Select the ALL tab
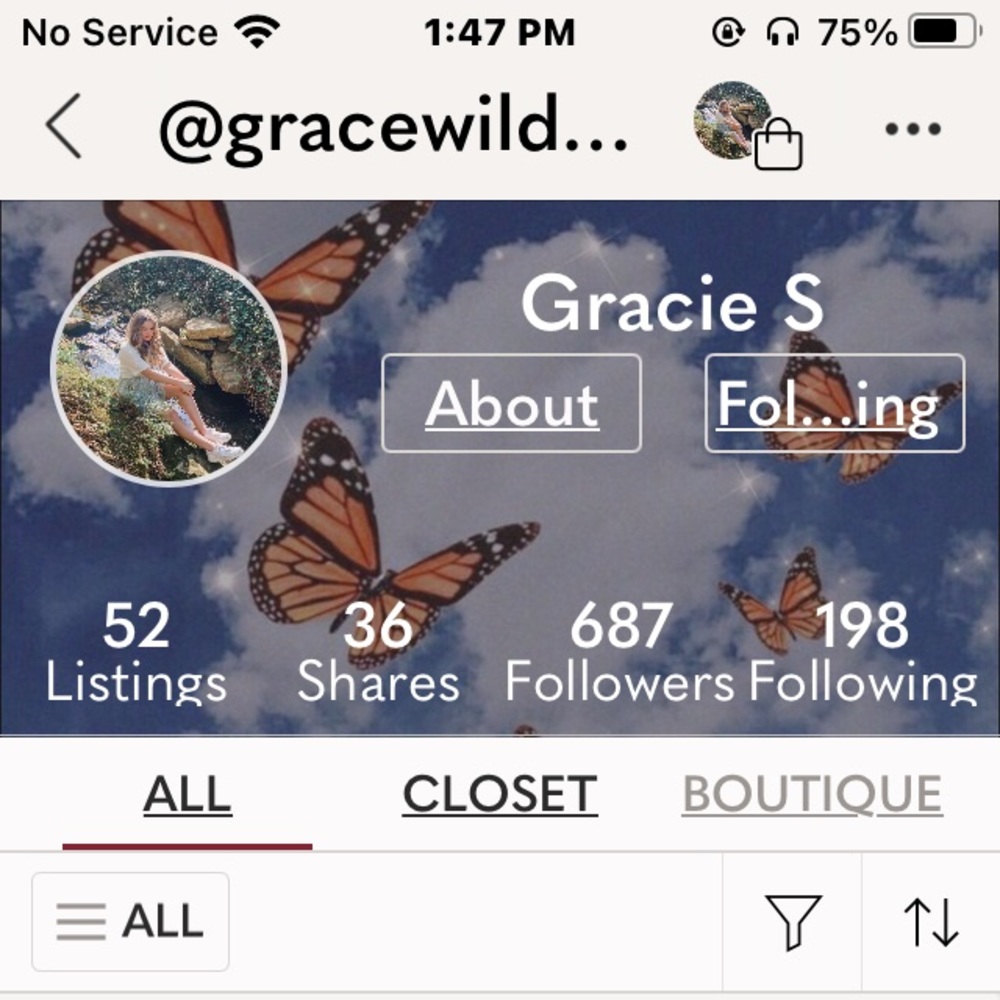This screenshot has height=1000, width=1000. pos(187,795)
